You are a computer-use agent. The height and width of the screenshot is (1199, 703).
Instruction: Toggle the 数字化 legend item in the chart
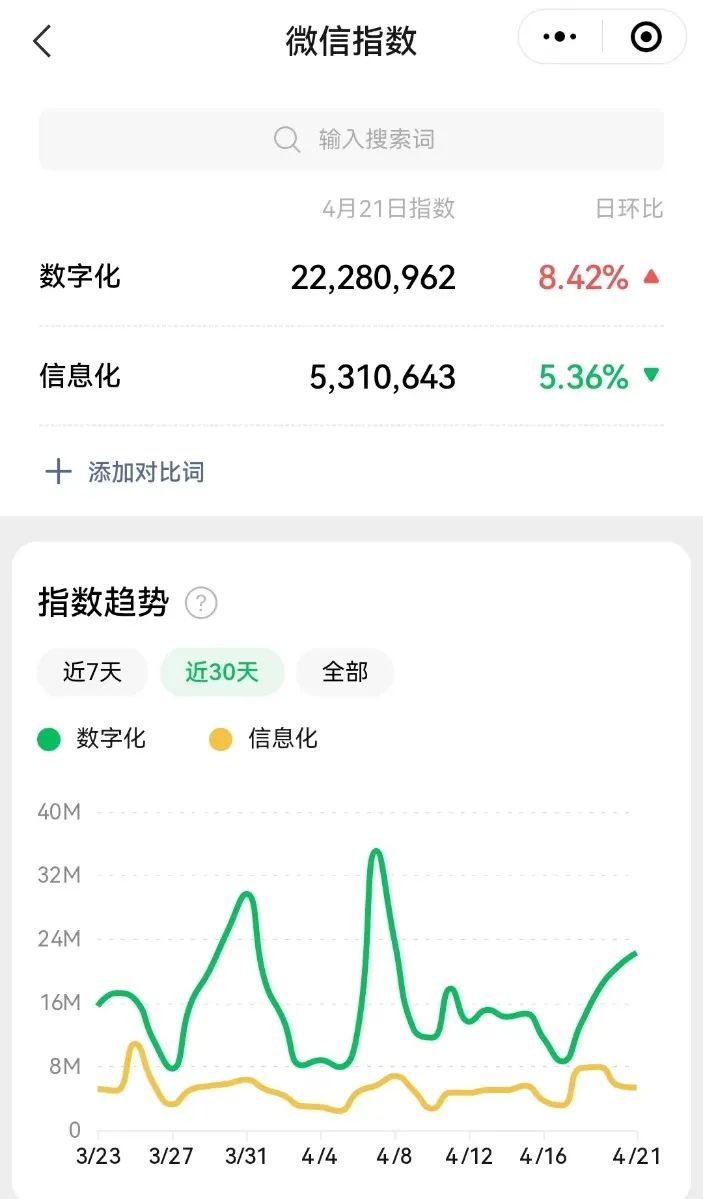coord(92,739)
